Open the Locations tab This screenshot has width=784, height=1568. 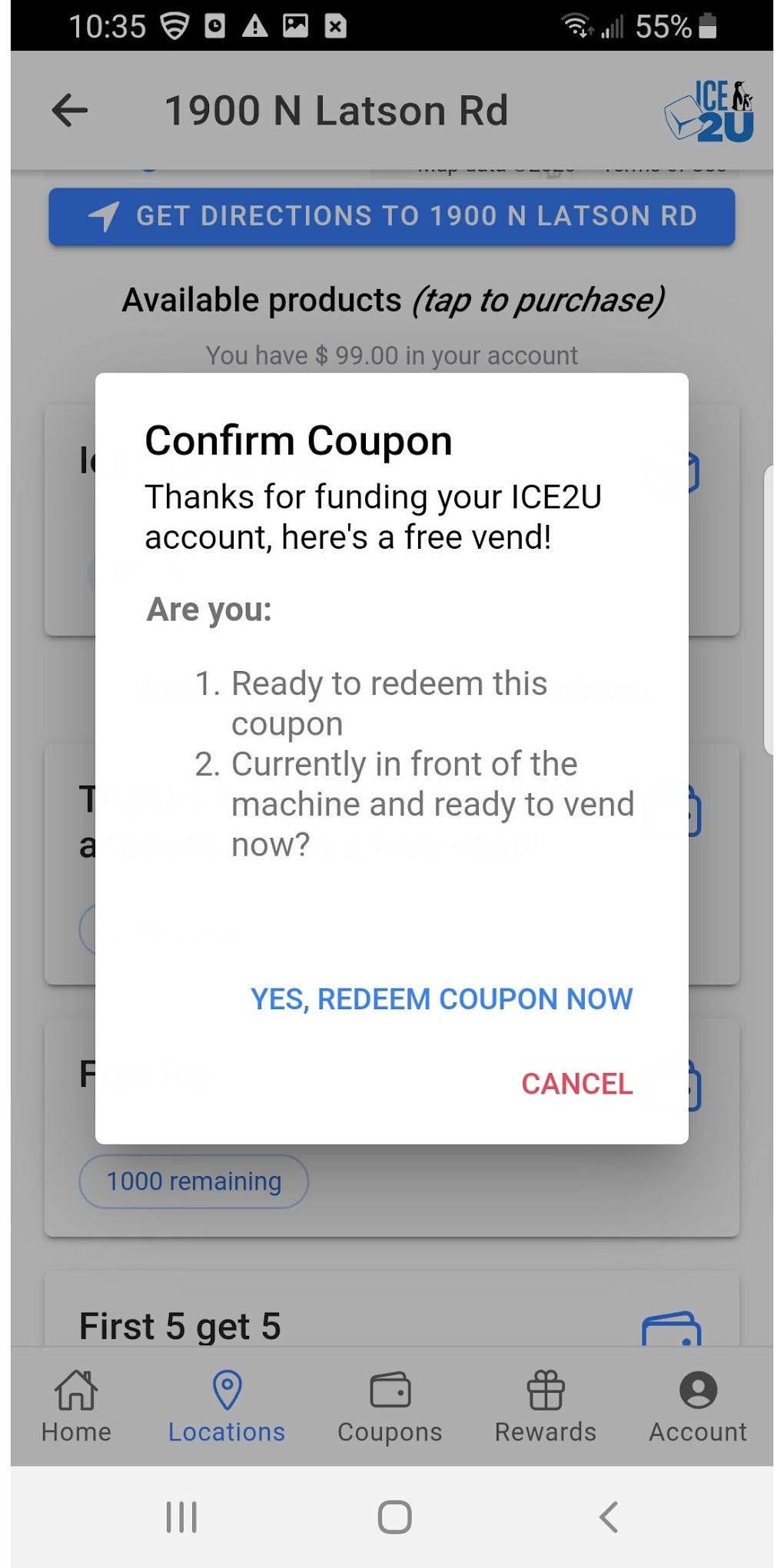(x=227, y=1407)
